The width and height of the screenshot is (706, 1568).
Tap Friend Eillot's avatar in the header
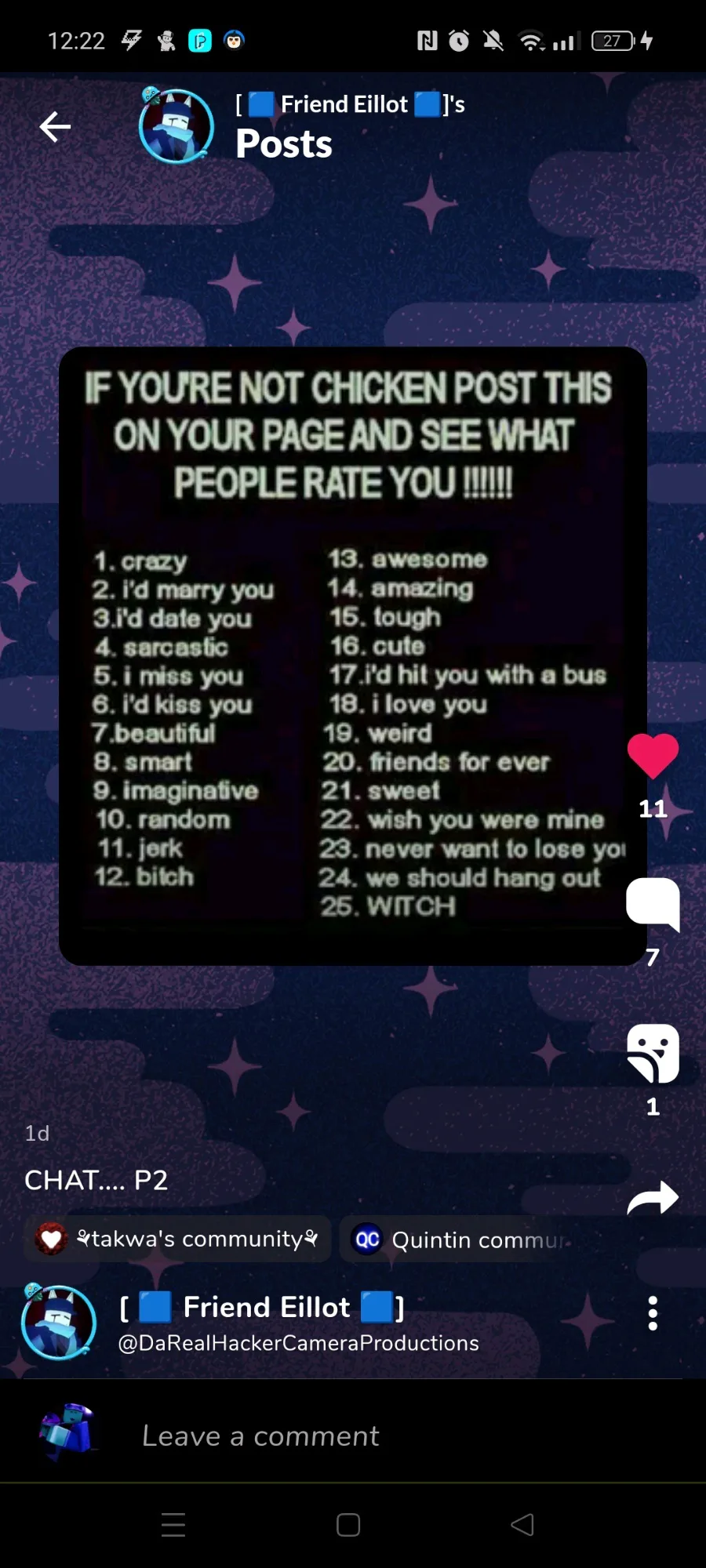coord(176,125)
